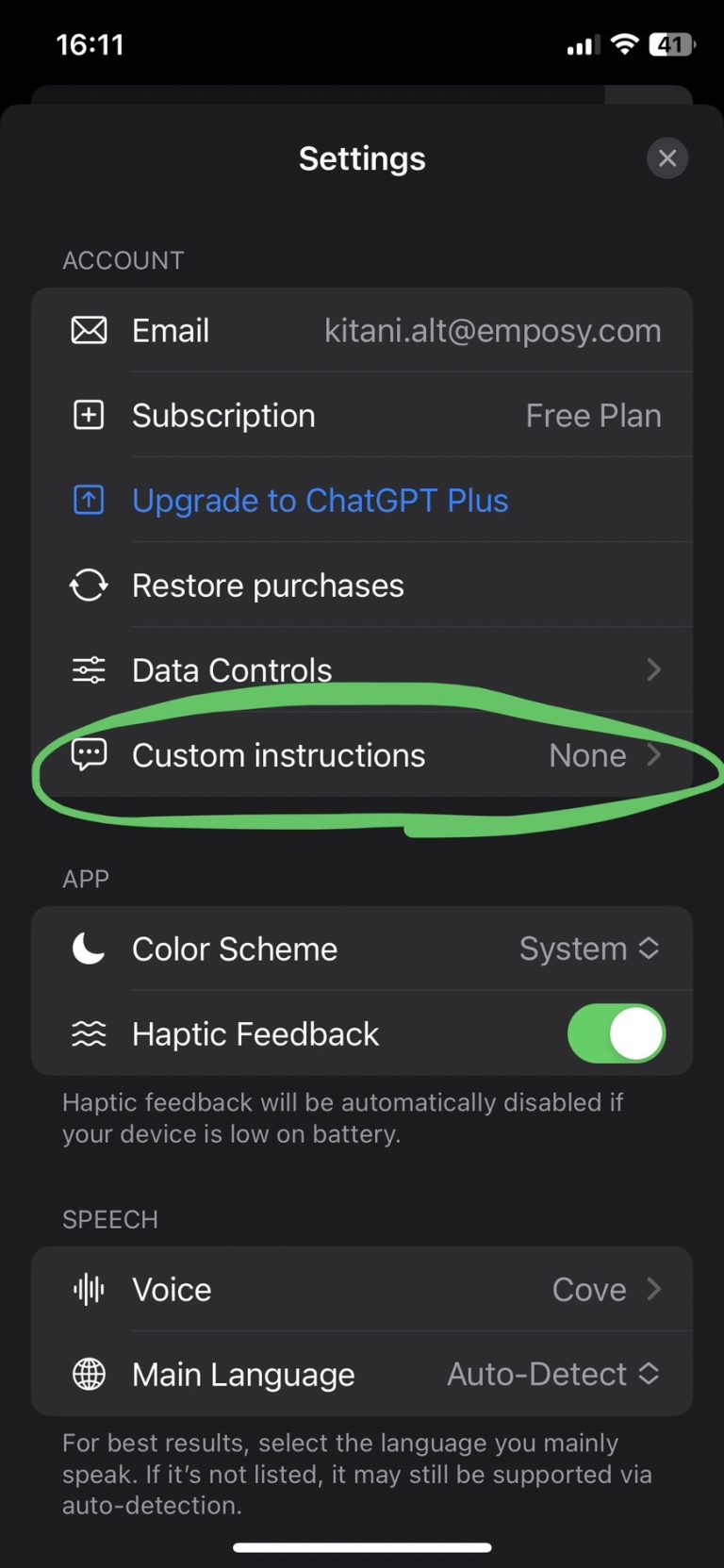Open Custom instructions
Image resolution: width=724 pixels, height=1568 pixels.
[x=362, y=755]
